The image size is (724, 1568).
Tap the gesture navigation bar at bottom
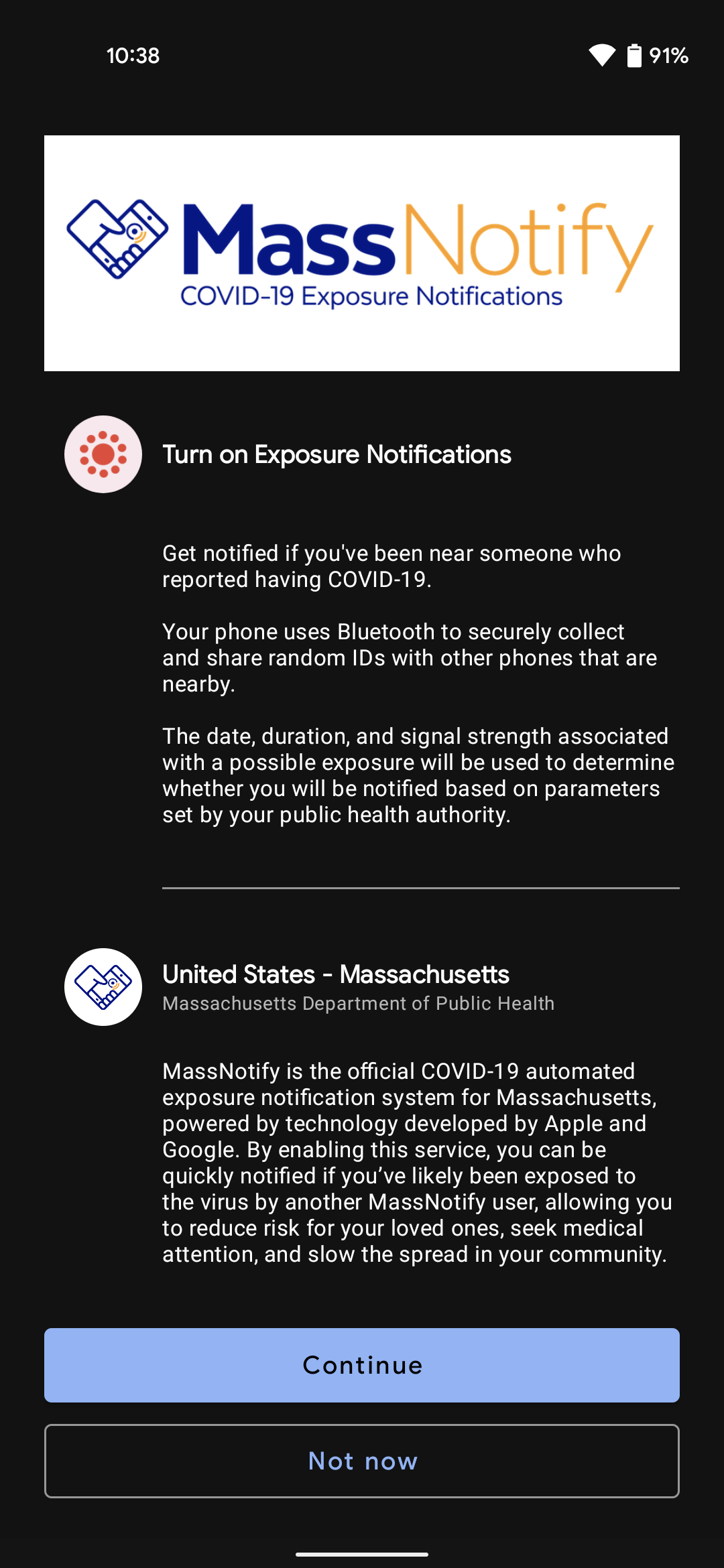(x=362, y=1553)
